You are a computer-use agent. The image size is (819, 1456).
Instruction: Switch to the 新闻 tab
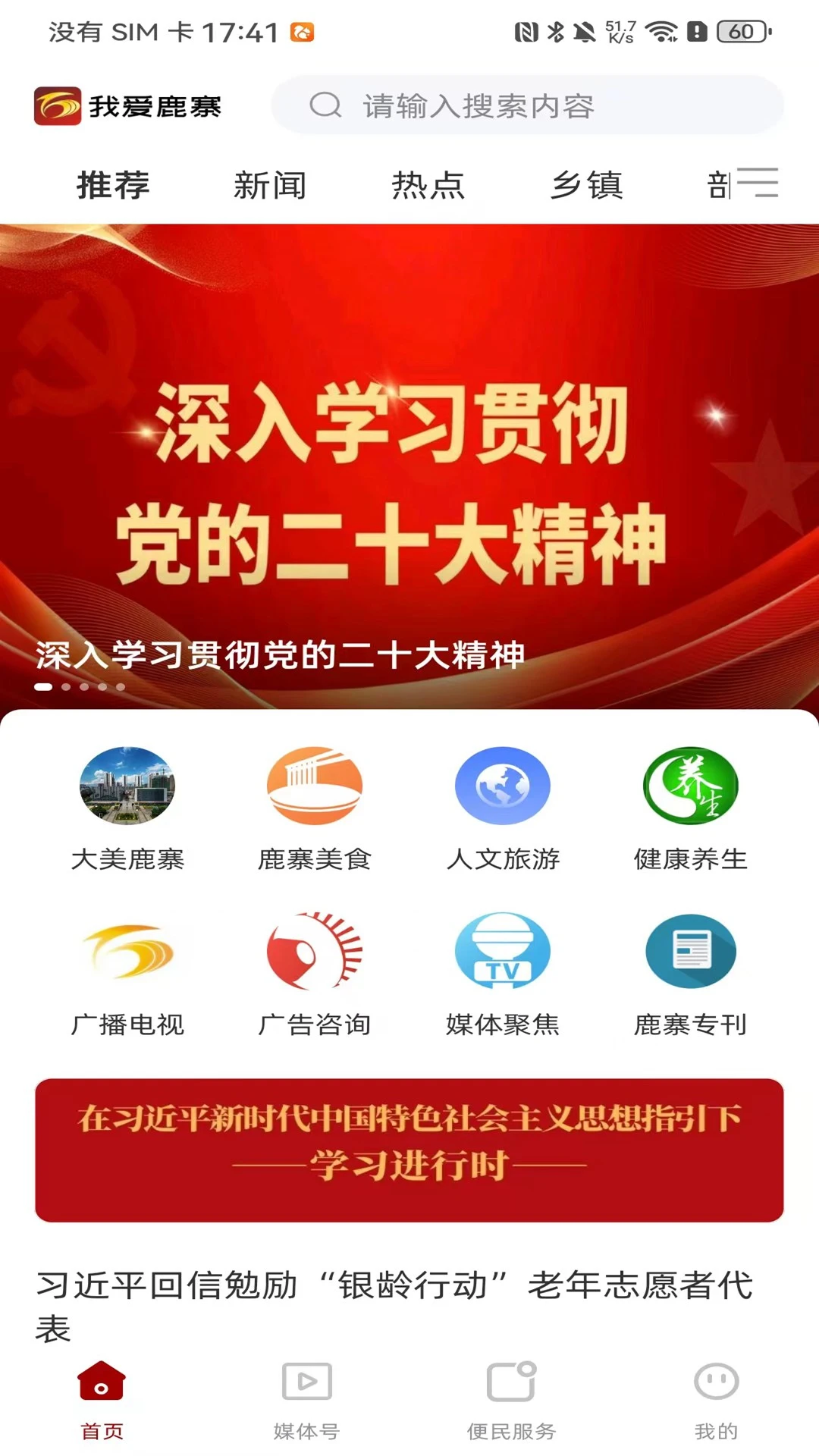click(x=270, y=186)
